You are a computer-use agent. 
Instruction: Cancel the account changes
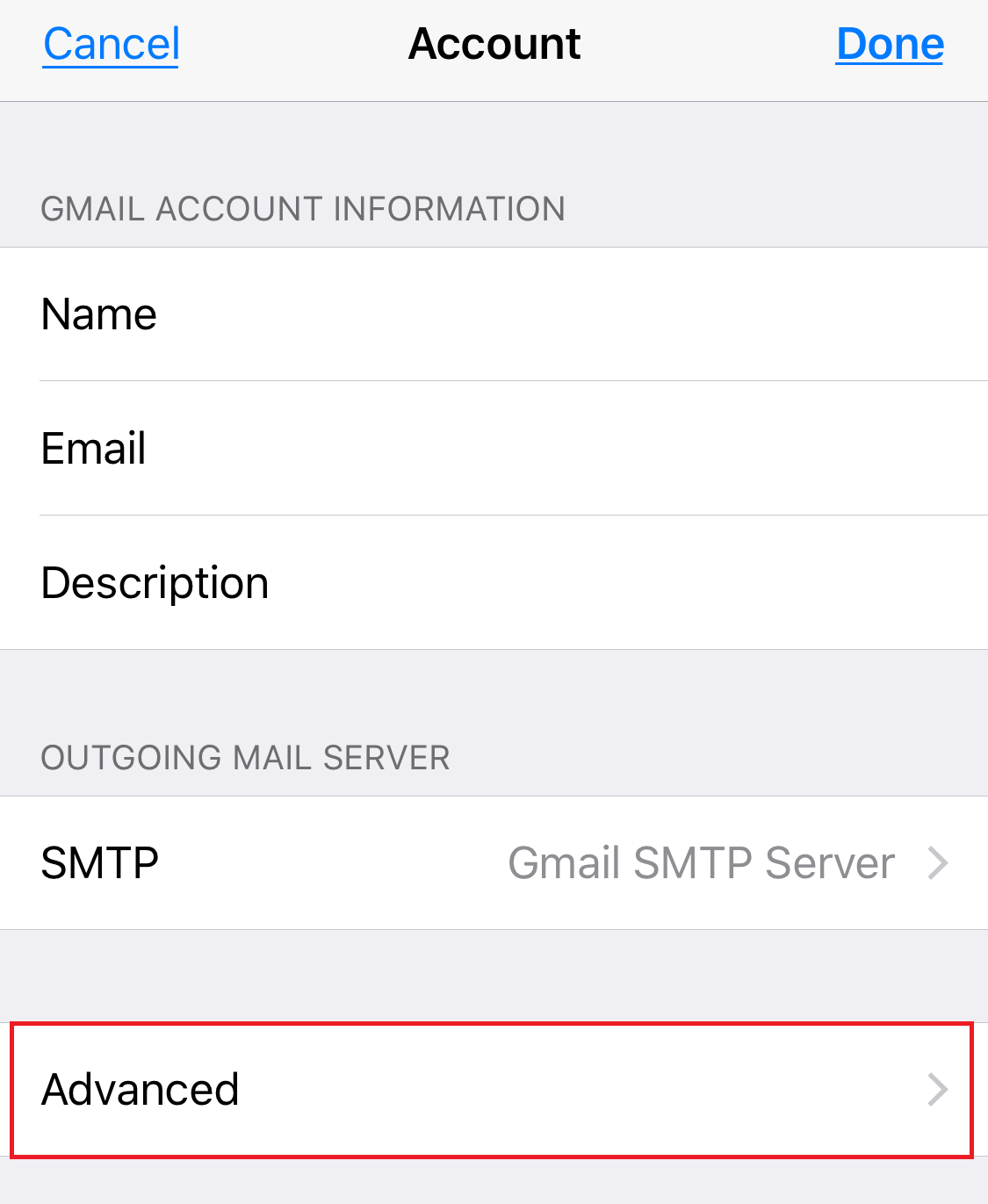[112, 44]
